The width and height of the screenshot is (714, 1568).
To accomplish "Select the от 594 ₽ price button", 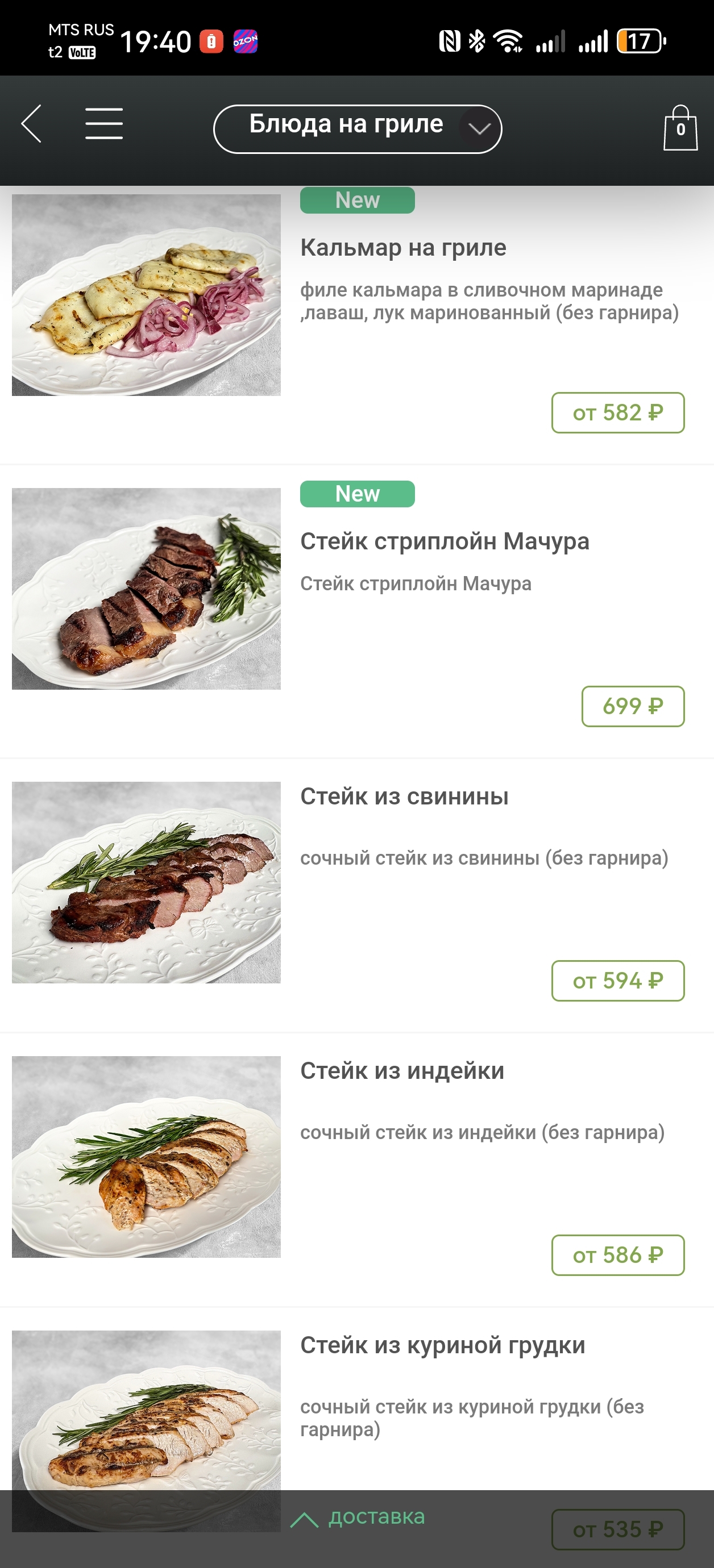I will coord(618,981).
